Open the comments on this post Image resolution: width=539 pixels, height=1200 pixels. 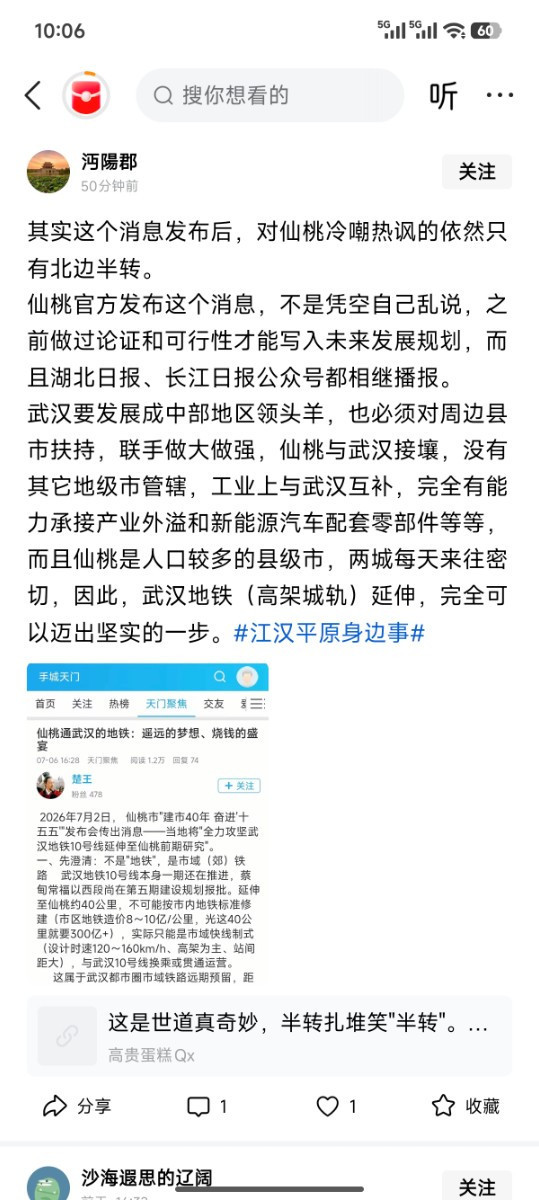[x=208, y=1106]
